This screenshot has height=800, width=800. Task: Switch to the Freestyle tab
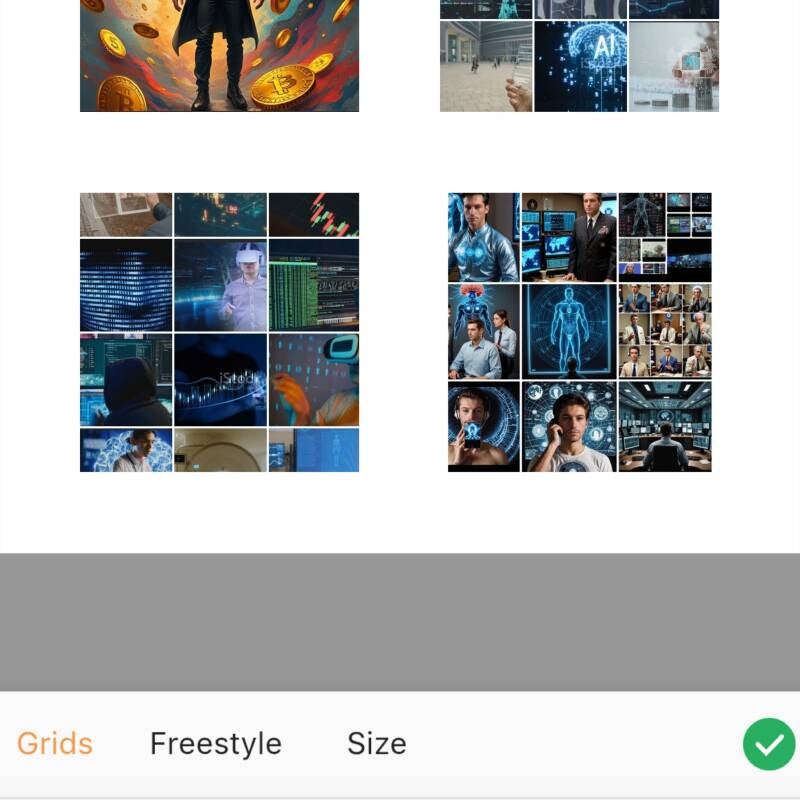click(215, 744)
